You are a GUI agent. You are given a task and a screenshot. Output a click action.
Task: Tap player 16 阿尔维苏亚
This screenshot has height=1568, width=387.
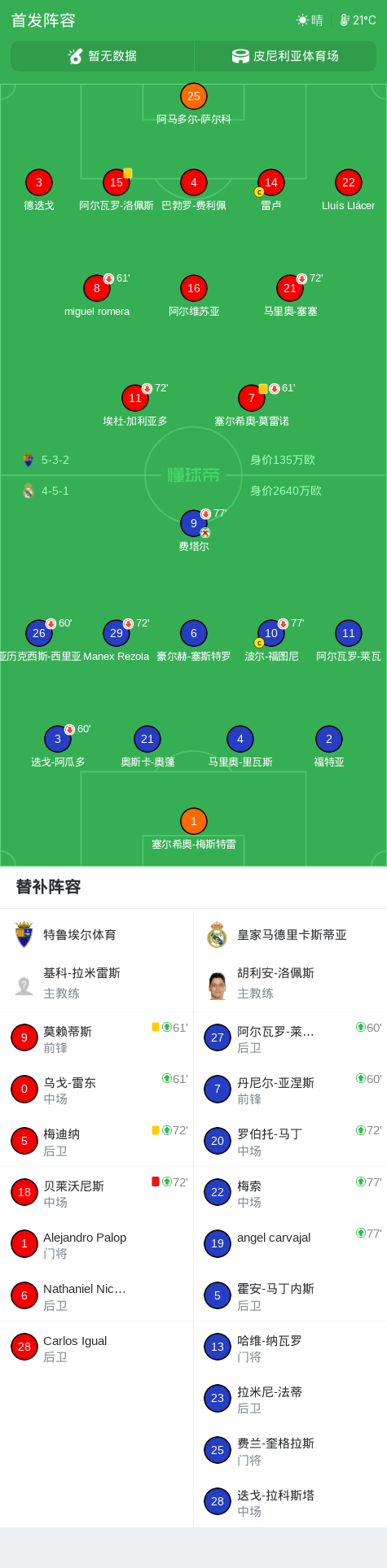click(194, 296)
